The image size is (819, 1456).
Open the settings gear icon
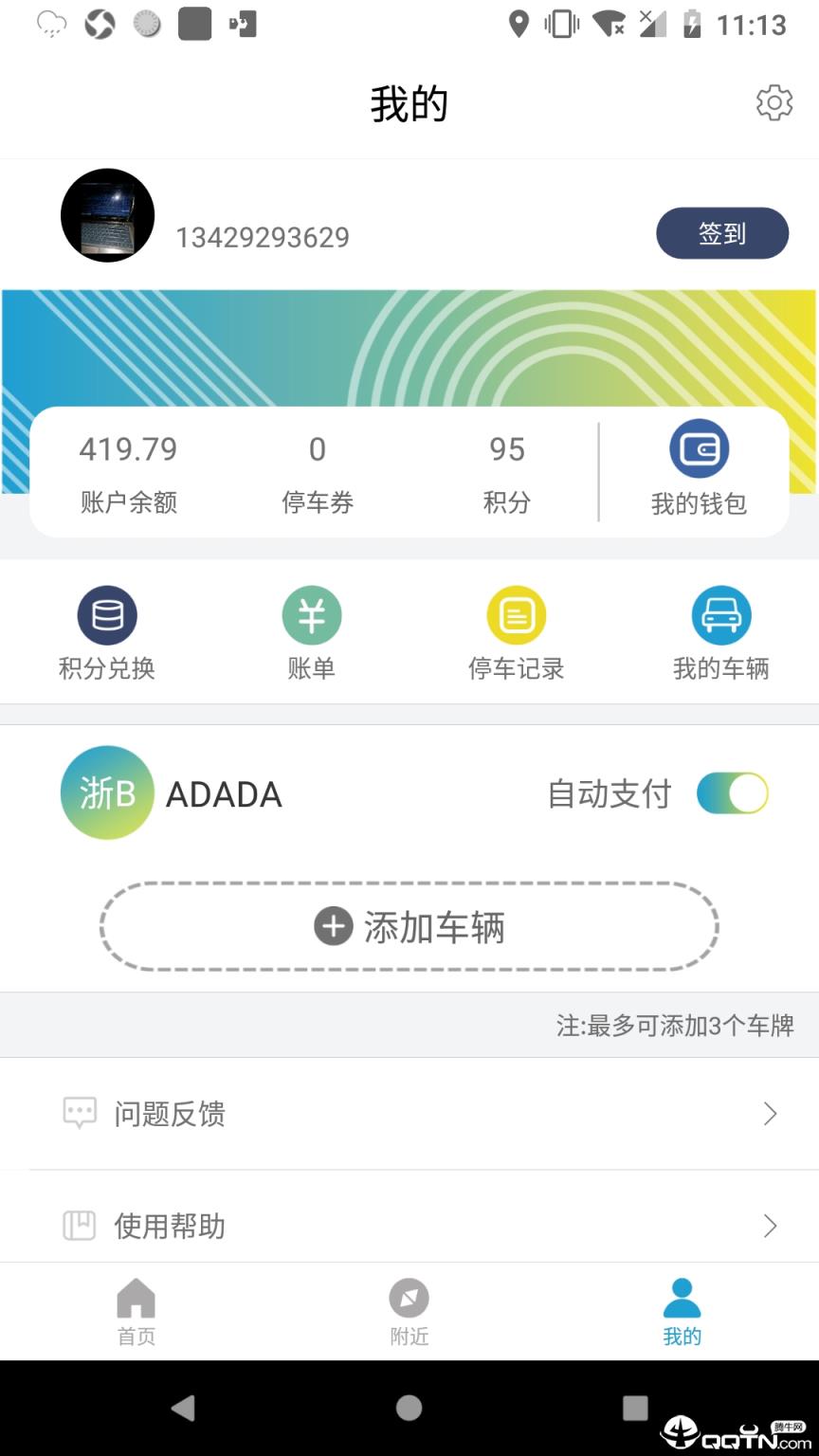[x=774, y=104]
